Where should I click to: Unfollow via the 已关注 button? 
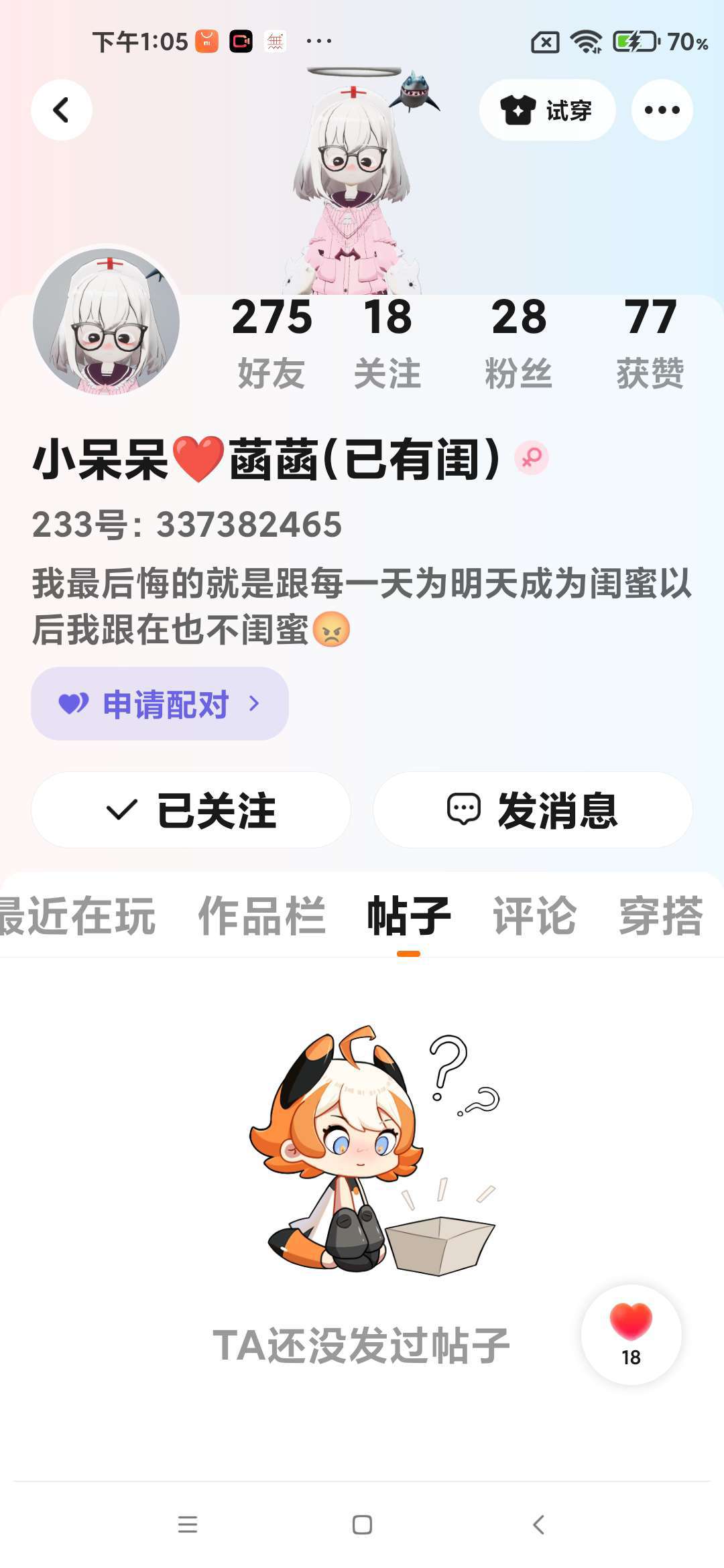click(x=191, y=809)
